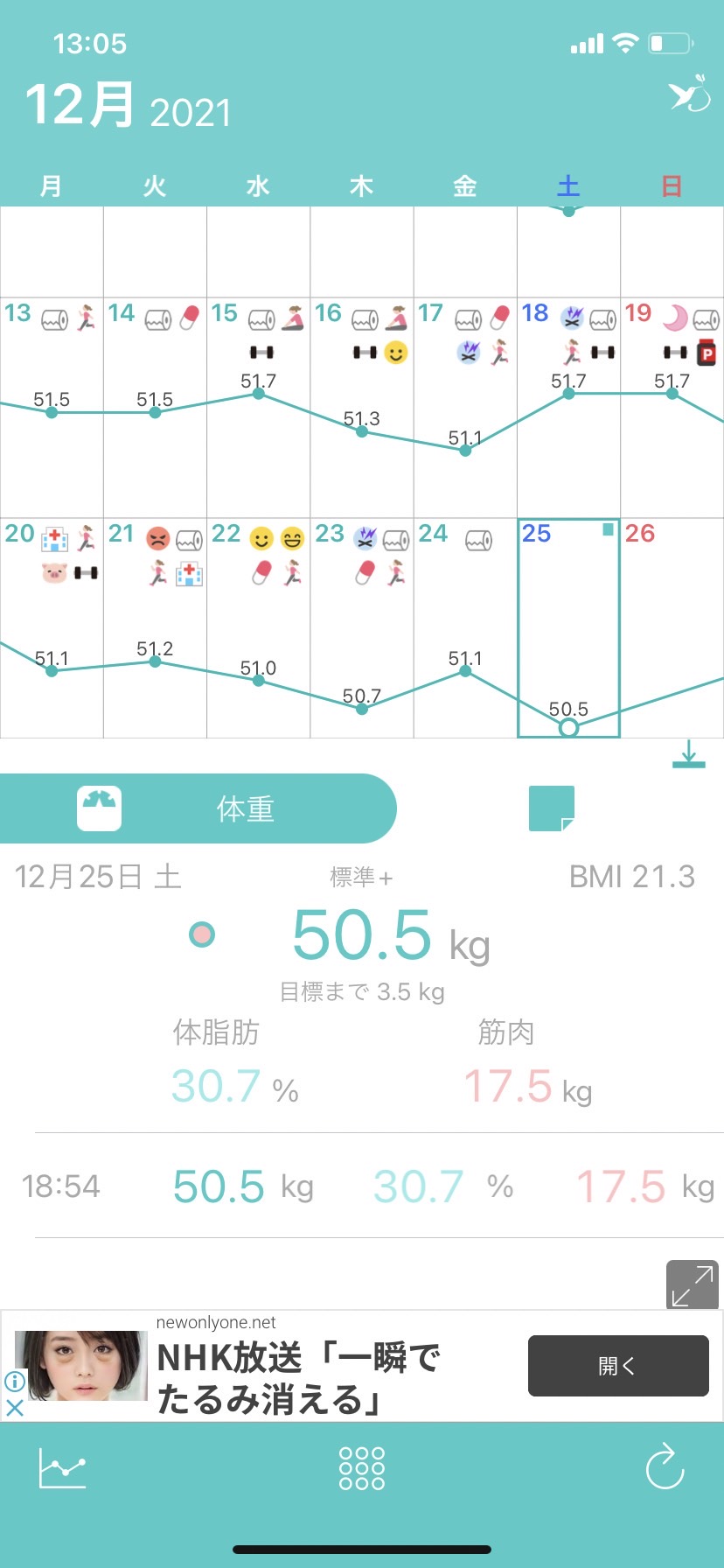This screenshot has width=724, height=1568.
Task: Select December 17 on the calendar
Action: (x=465, y=408)
